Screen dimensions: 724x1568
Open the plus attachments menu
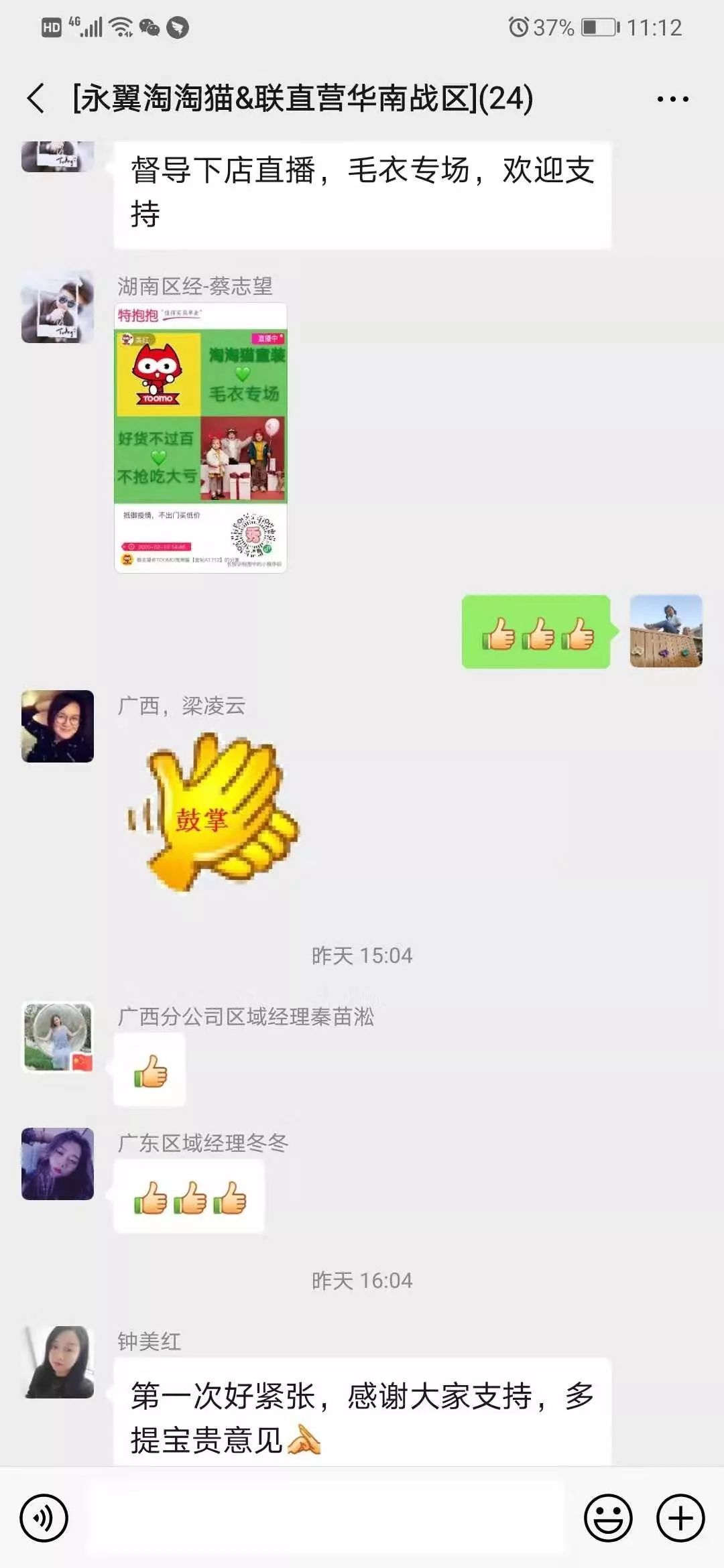pos(680,1518)
